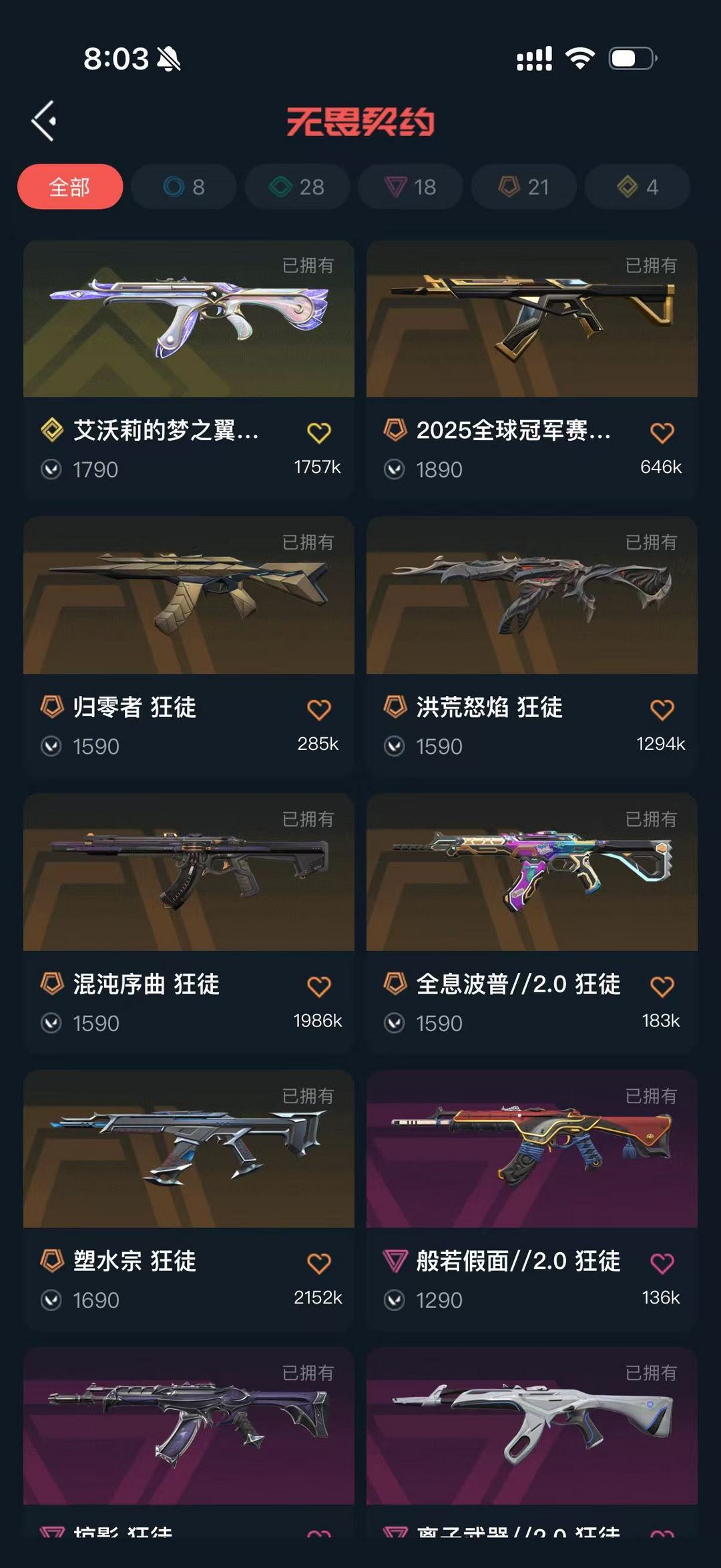Screen dimensions: 721x1568
Task: Favorite the 艾沃莉的梦之翼 skin
Action: coord(319,433)
